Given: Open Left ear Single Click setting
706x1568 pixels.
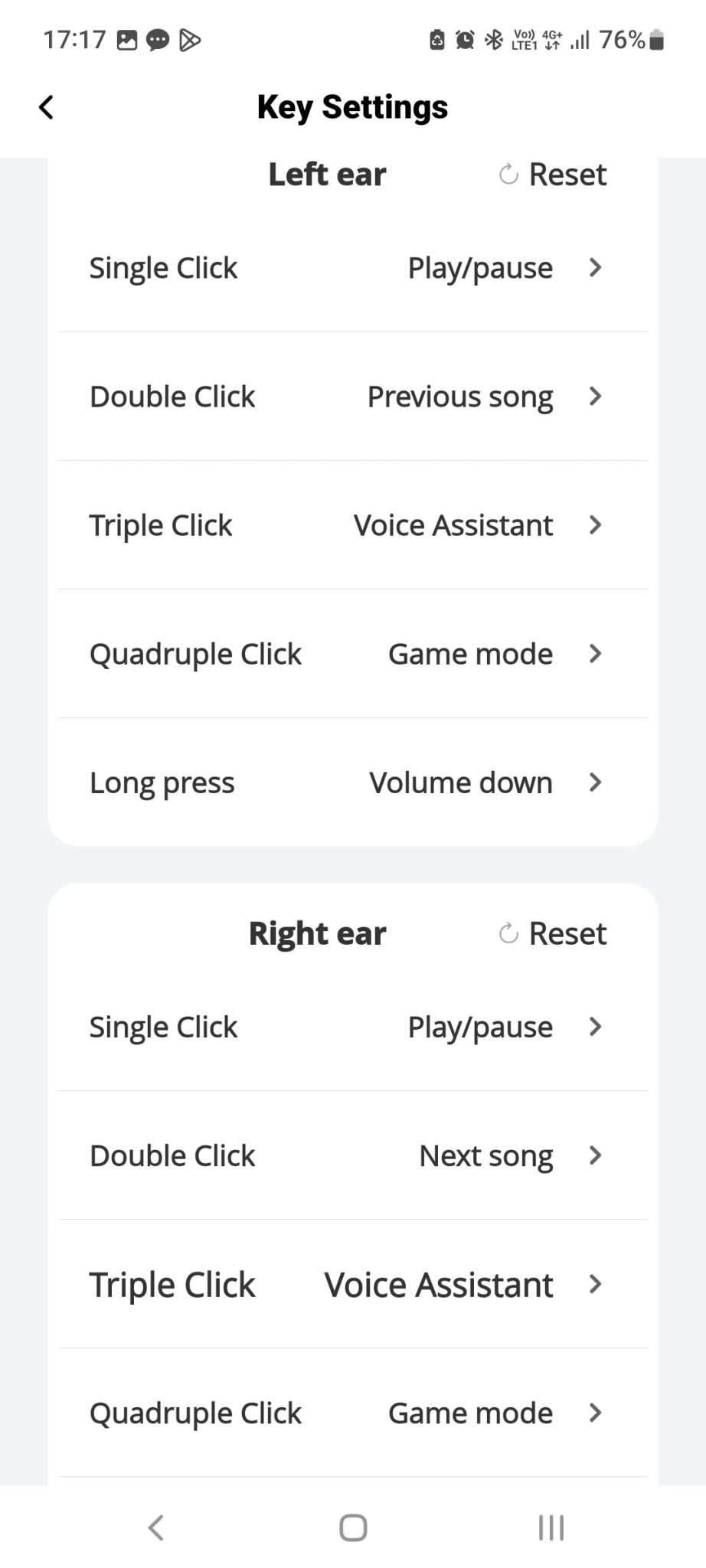Looking at the screenshot, I should pos(352,268).
